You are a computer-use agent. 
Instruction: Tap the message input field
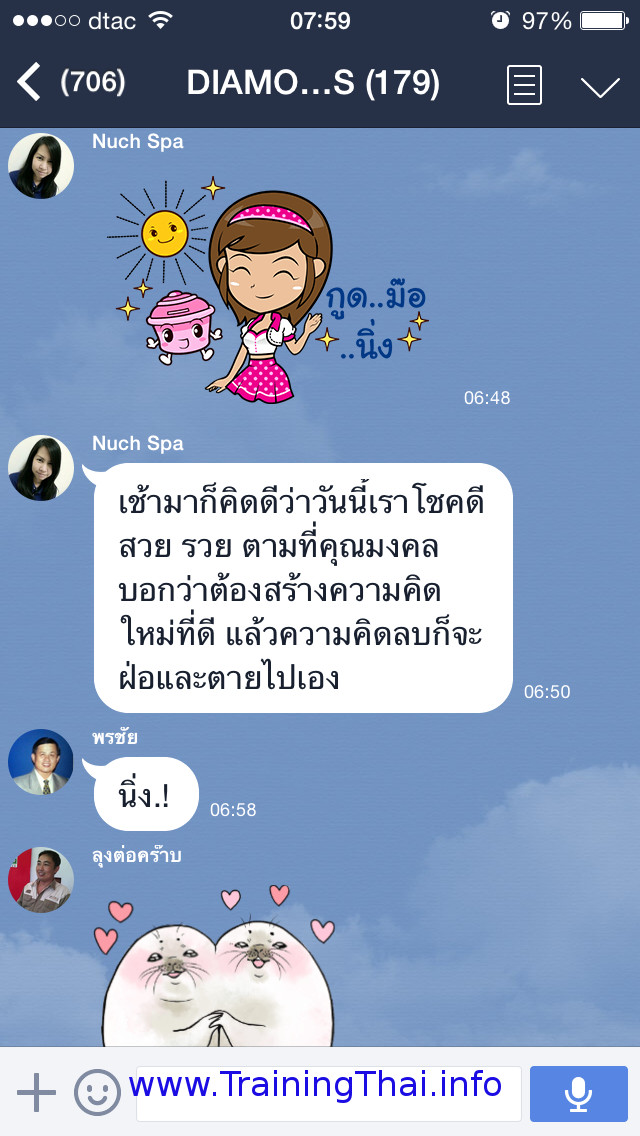coord(328,1093)
